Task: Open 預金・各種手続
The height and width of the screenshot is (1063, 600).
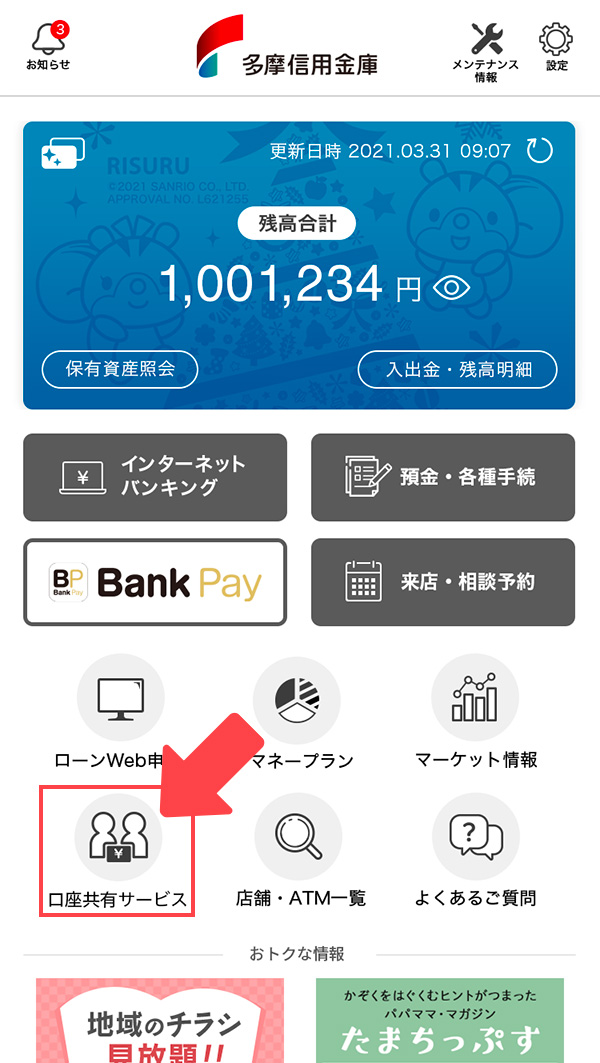Action: (x=443, y=477)
